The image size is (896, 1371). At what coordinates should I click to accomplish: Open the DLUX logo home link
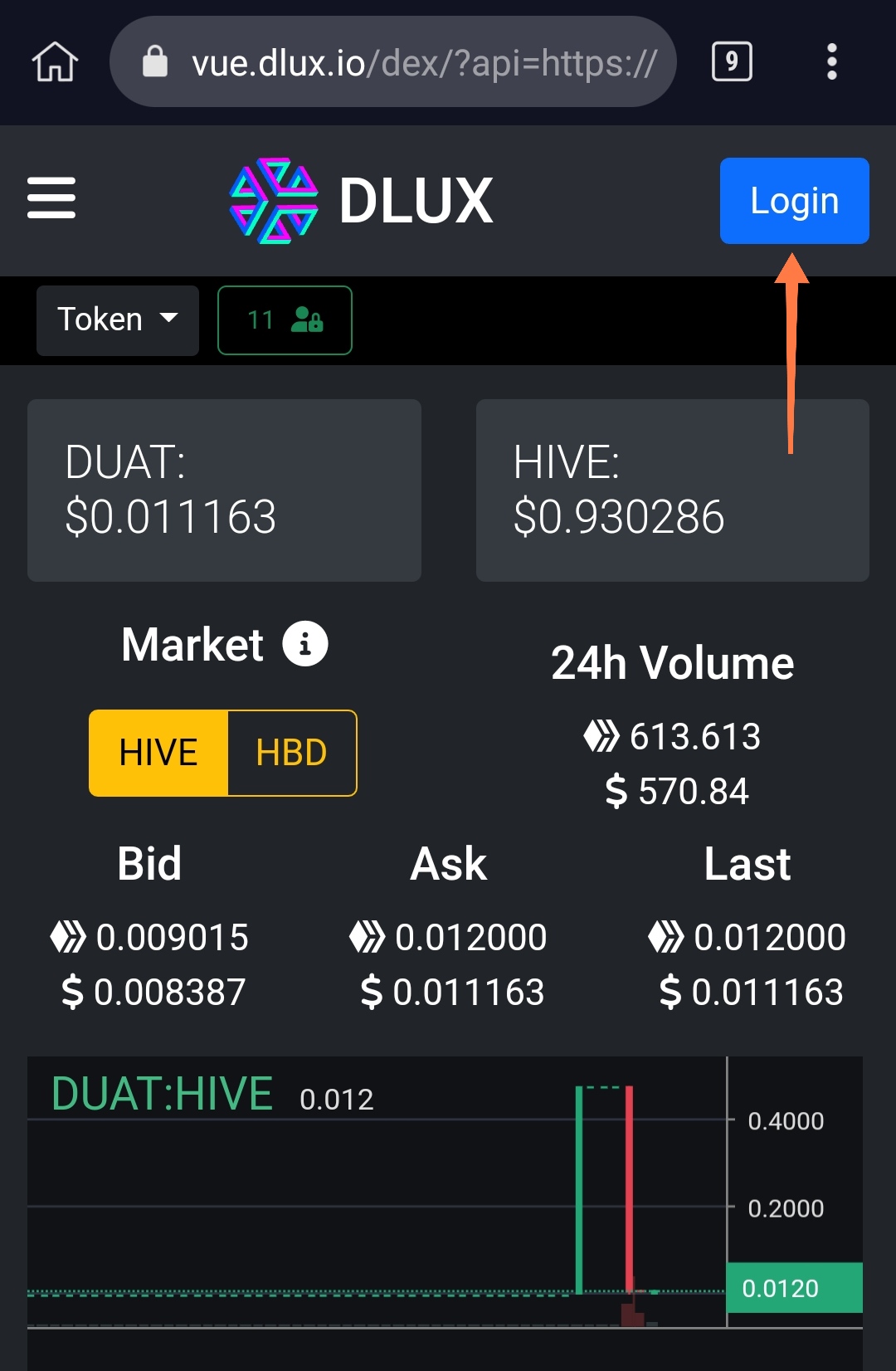click(x=362, y=201)
